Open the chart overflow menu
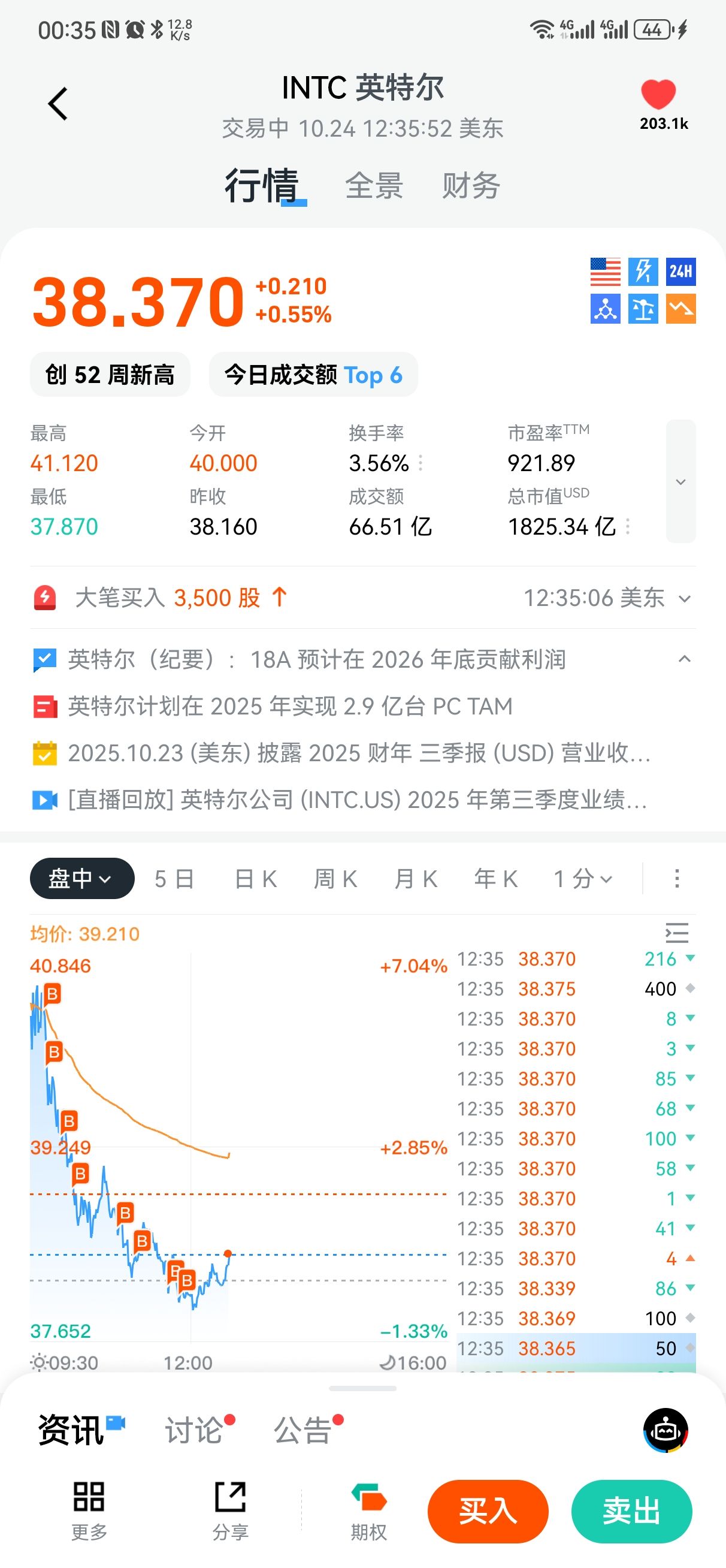The image size is (726, 1568). (677, 878)
